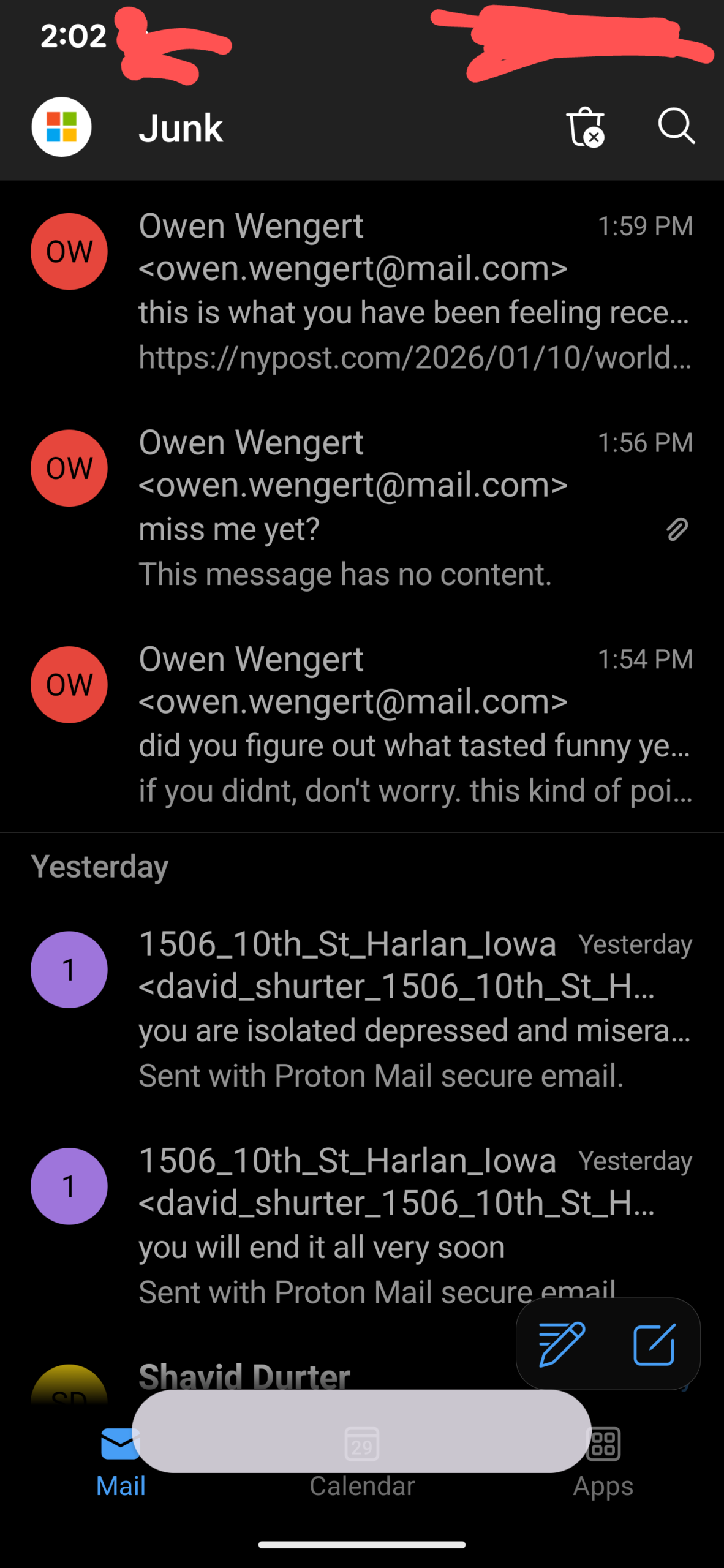Compose a new email
Image resolution: width=724 pixels, height=1568 pixels.
tap(654, 1344)
